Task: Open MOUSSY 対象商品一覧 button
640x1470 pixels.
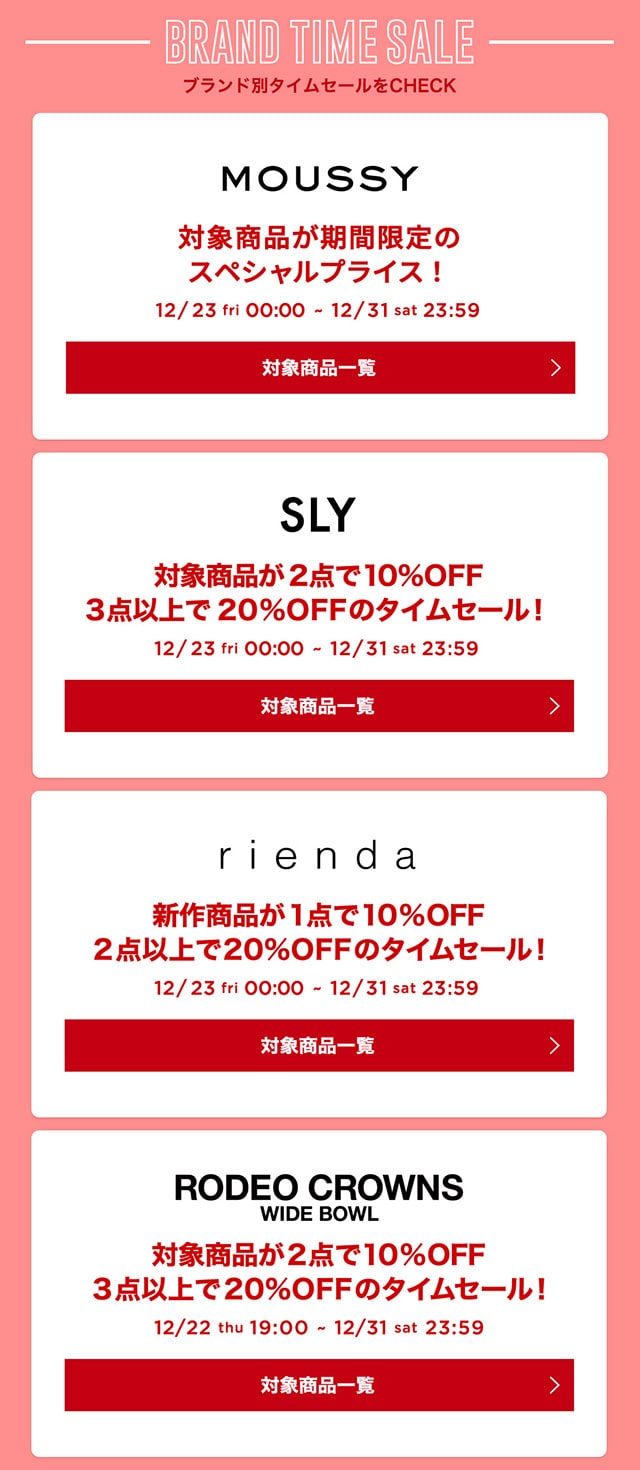Action: [320, 368]
